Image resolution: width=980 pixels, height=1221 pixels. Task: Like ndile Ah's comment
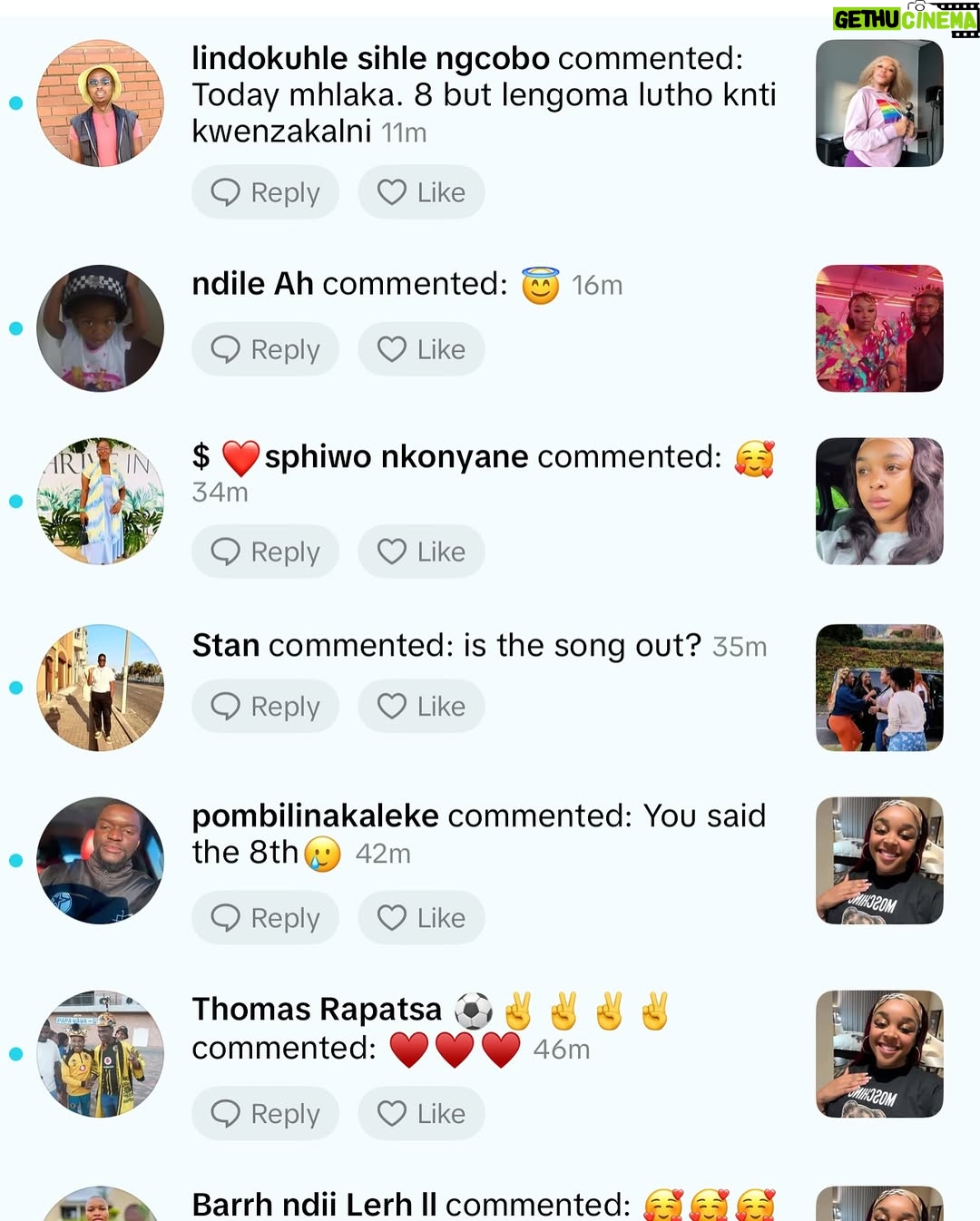coord(421,349)
